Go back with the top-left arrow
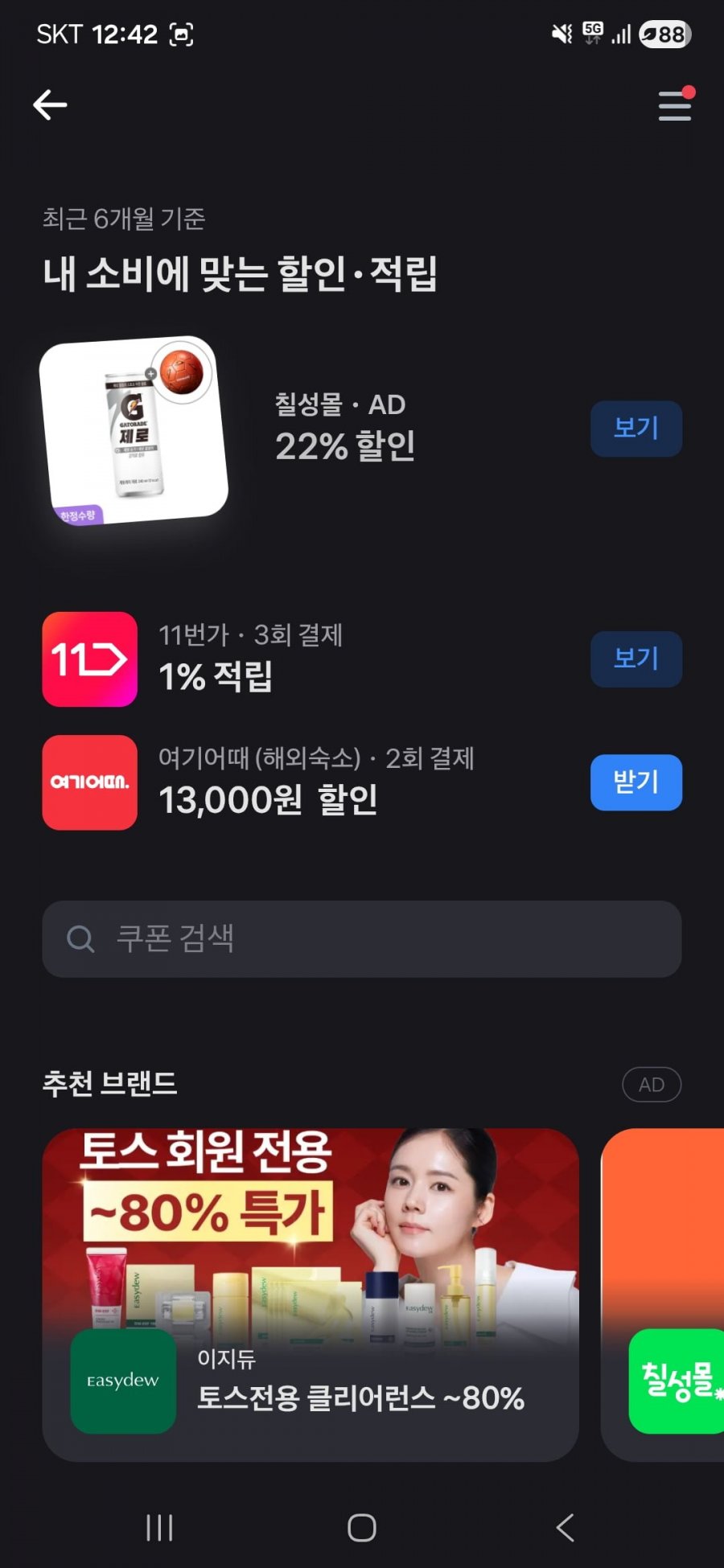724x1568 pixels. pos(50,105)
